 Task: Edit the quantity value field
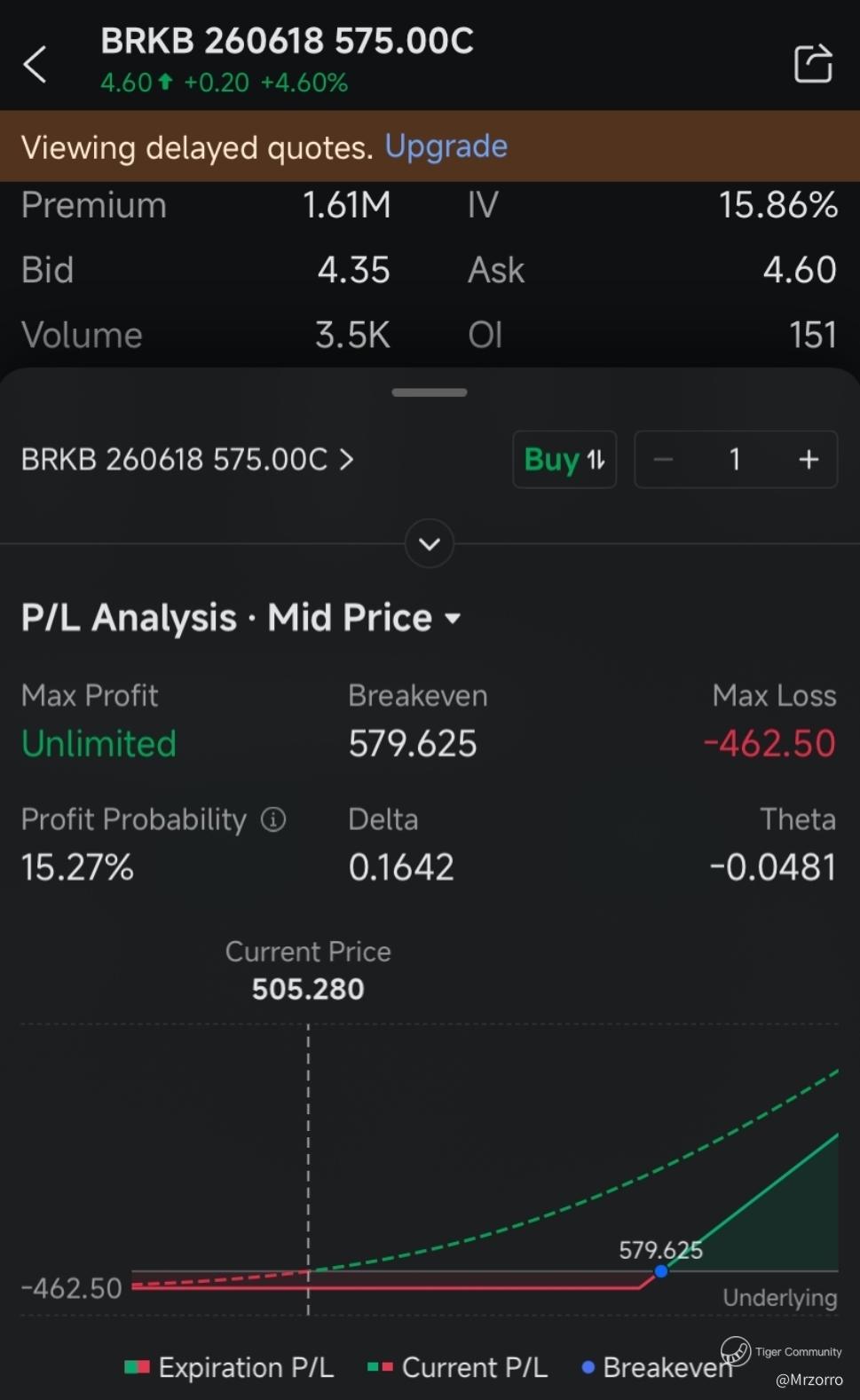[x=735, y=459]
